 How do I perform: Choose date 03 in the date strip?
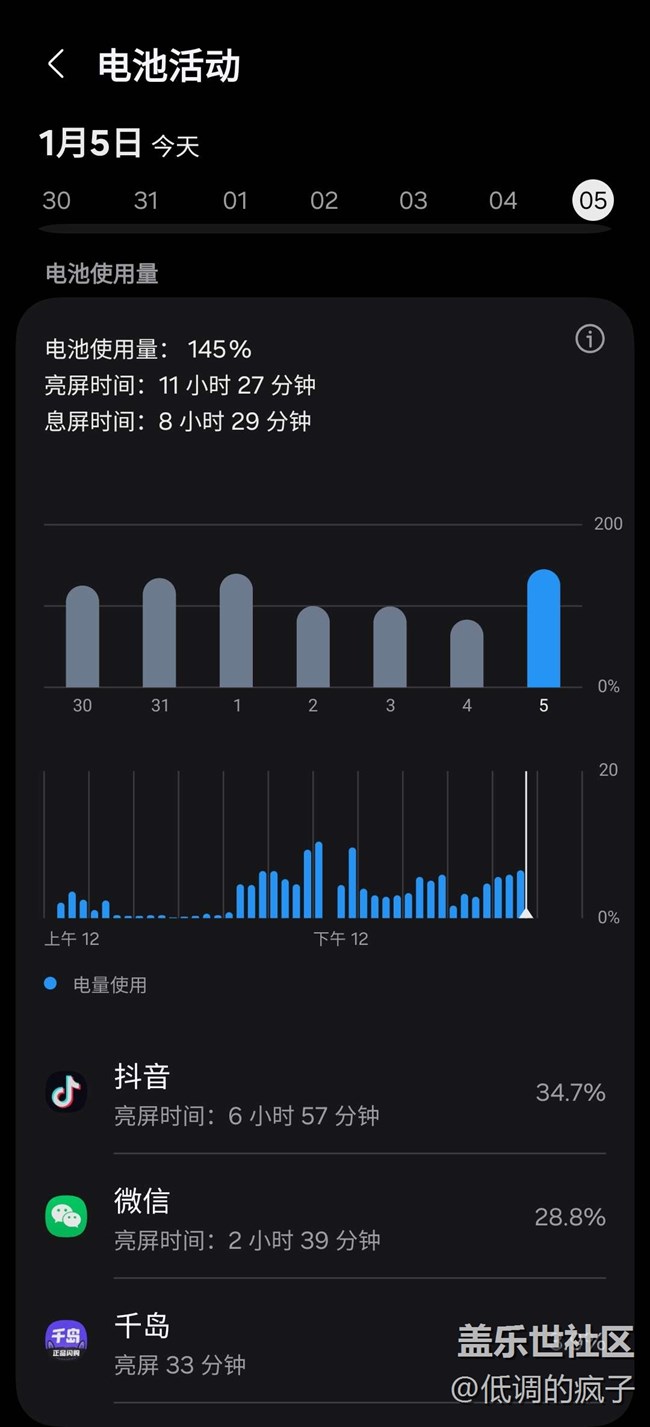click(x=413, y=201)
